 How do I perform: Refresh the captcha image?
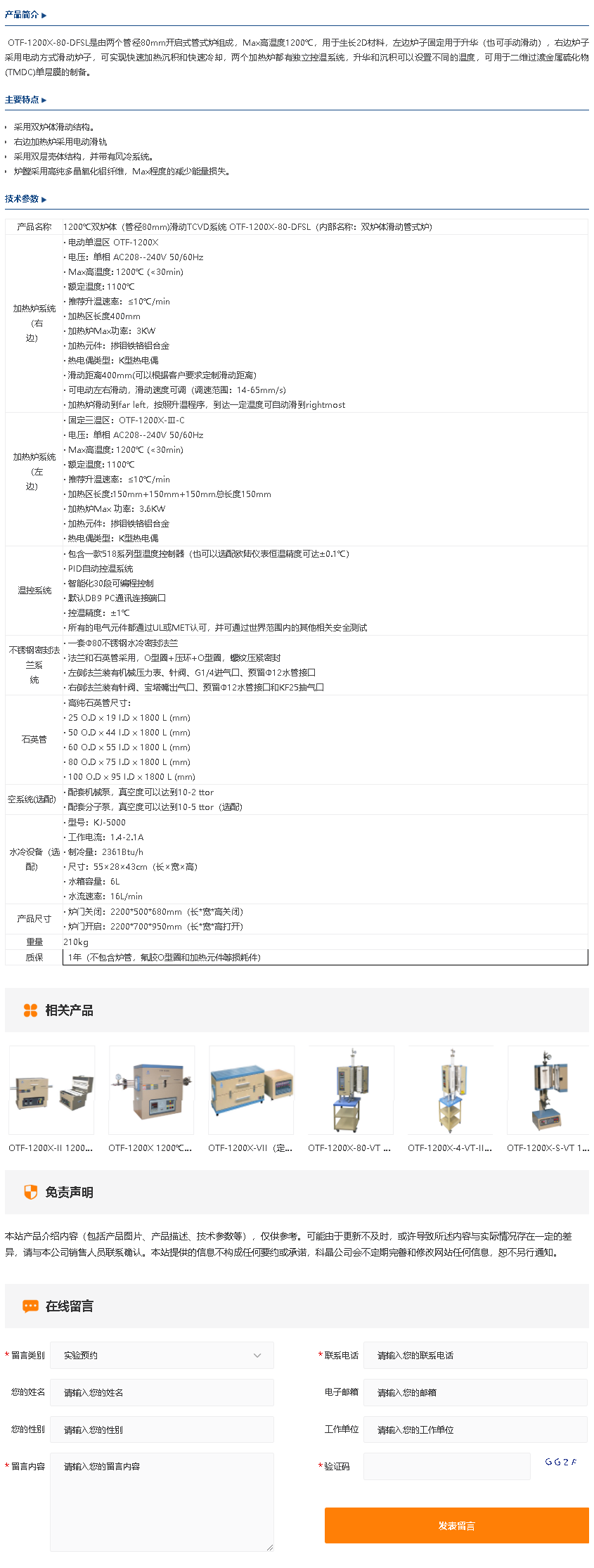click(560, 1462)
